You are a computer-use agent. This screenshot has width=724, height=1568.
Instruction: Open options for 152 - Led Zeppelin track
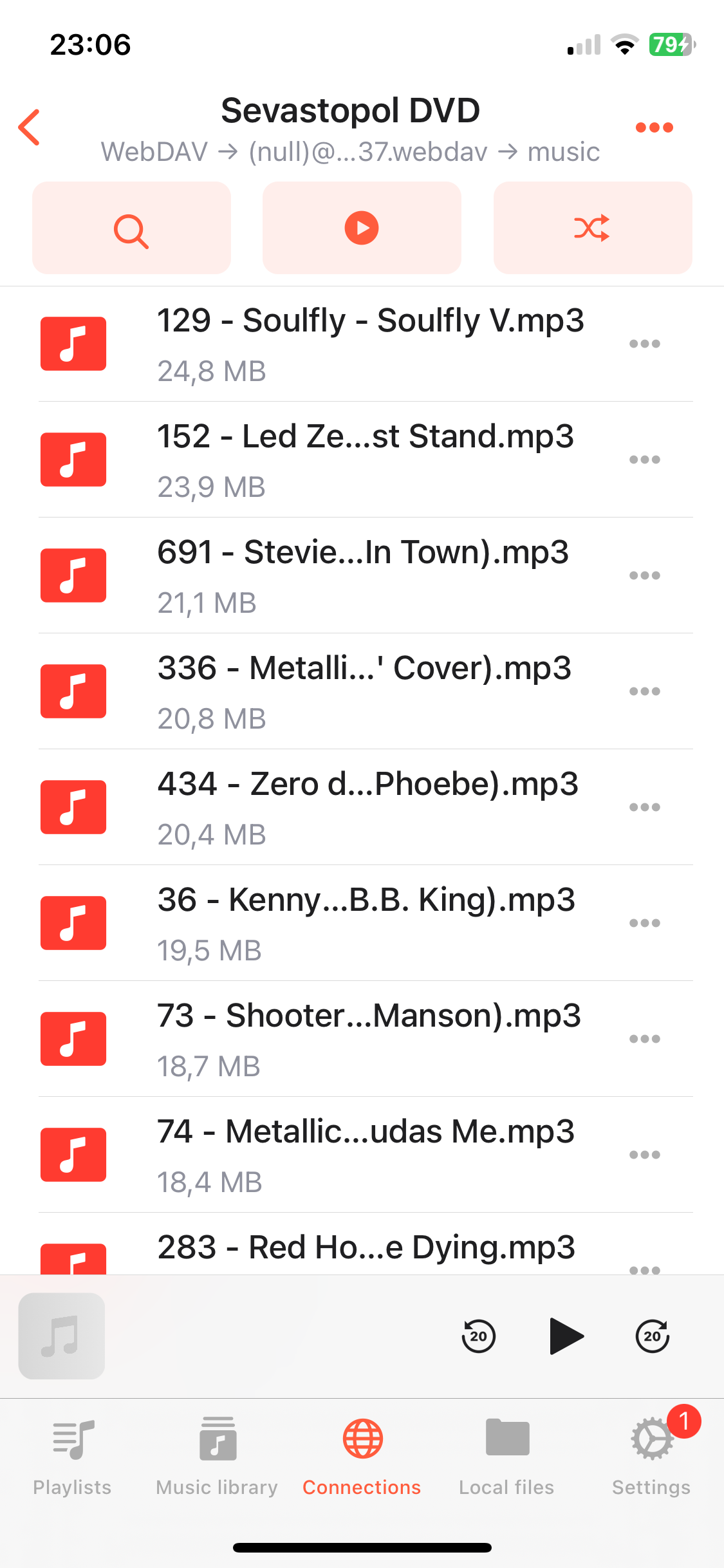[x=644, y=459]
